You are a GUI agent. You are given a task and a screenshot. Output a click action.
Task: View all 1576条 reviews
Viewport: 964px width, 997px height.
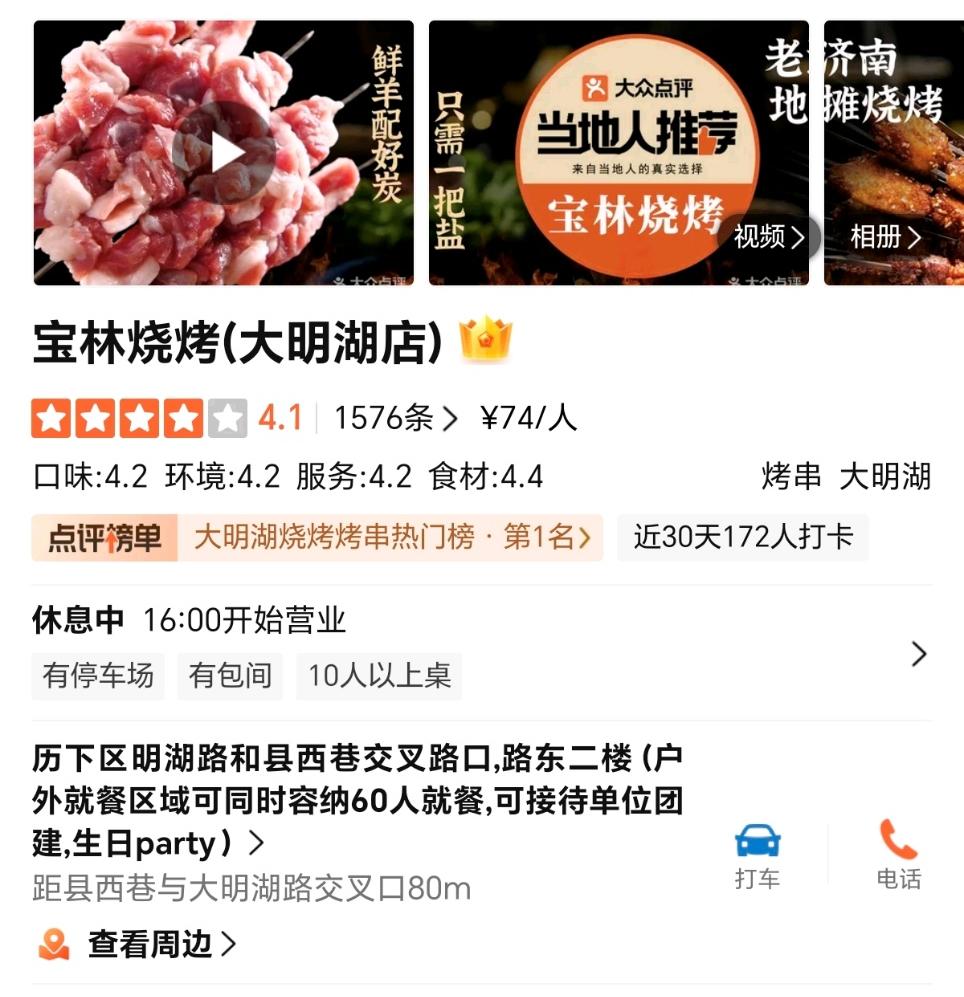pos(395,418)
